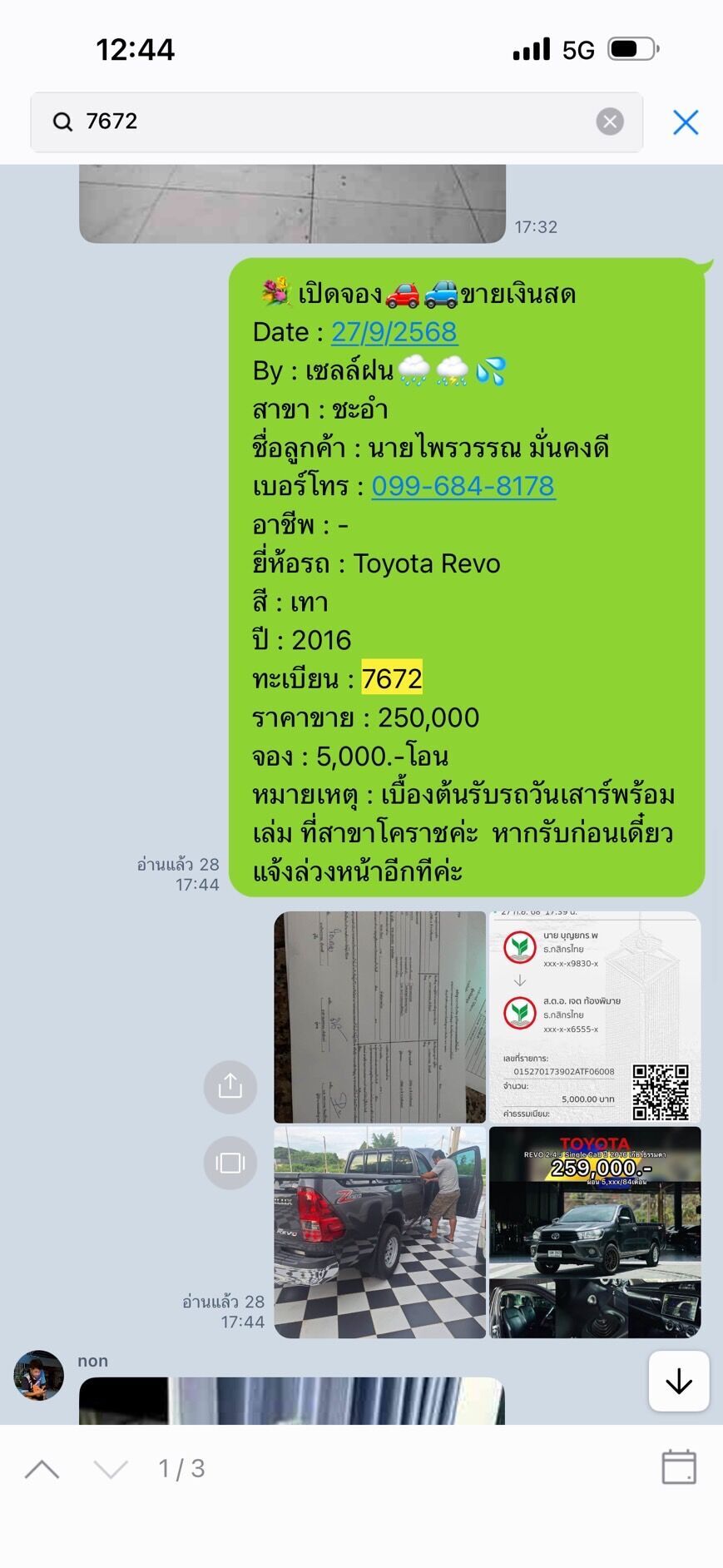Screen dimensions: 723x1568
Task: Open the date link 27/9/2568
Action: point(394,332)
